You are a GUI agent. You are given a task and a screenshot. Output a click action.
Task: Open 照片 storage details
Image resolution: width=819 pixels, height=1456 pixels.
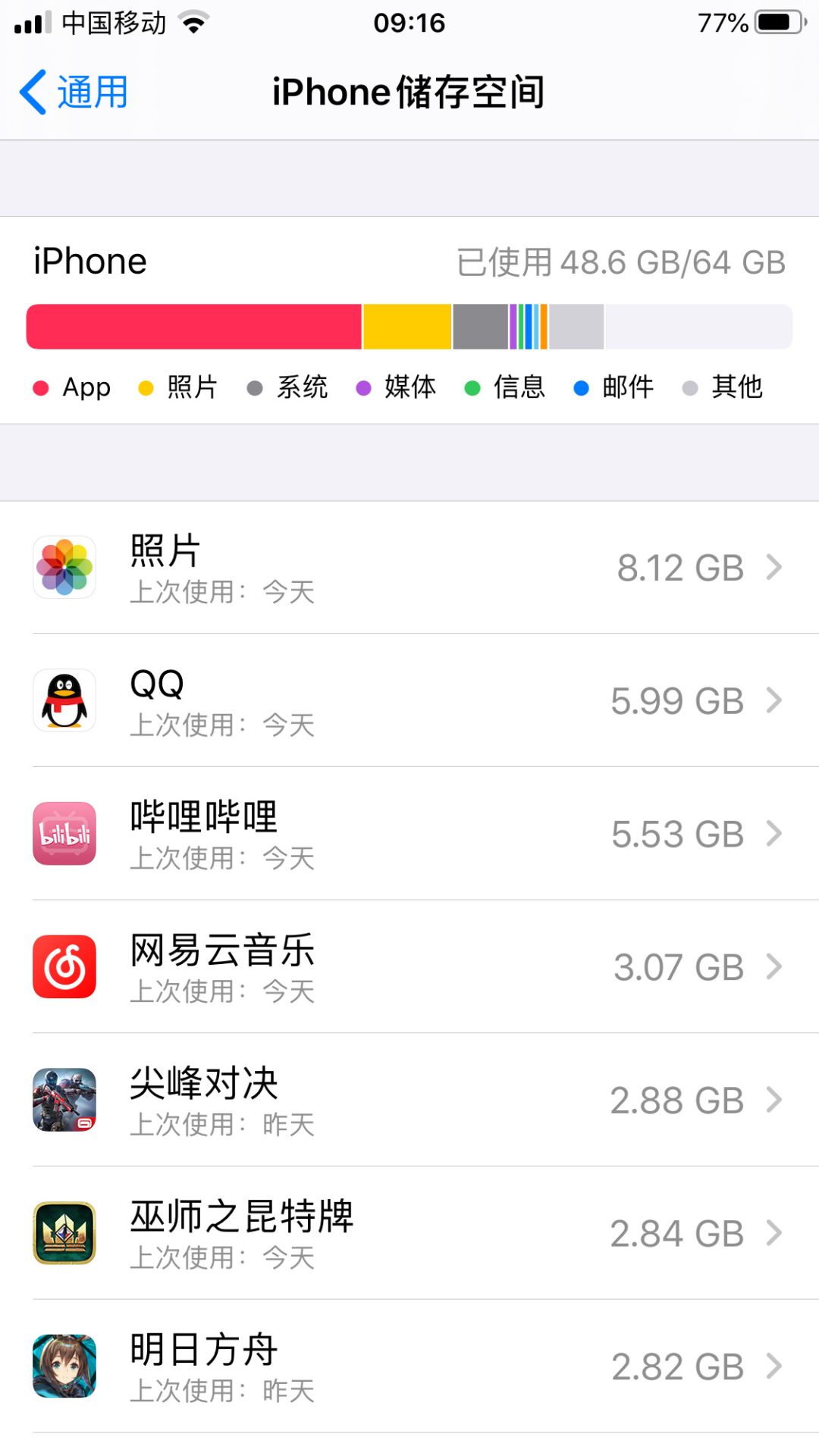coord(409,568)
